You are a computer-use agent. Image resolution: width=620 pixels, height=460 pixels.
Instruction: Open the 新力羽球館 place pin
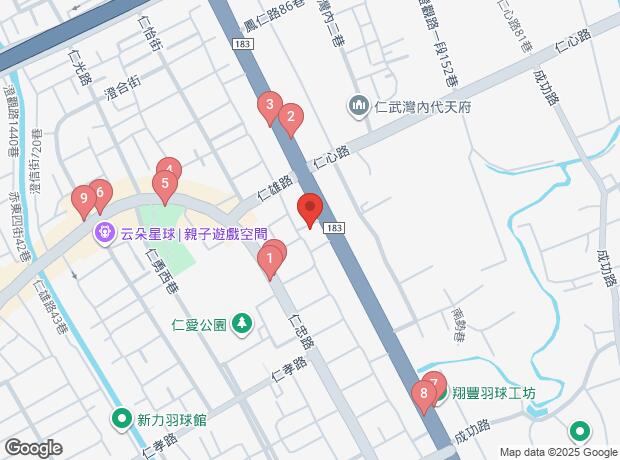[122, 420]
